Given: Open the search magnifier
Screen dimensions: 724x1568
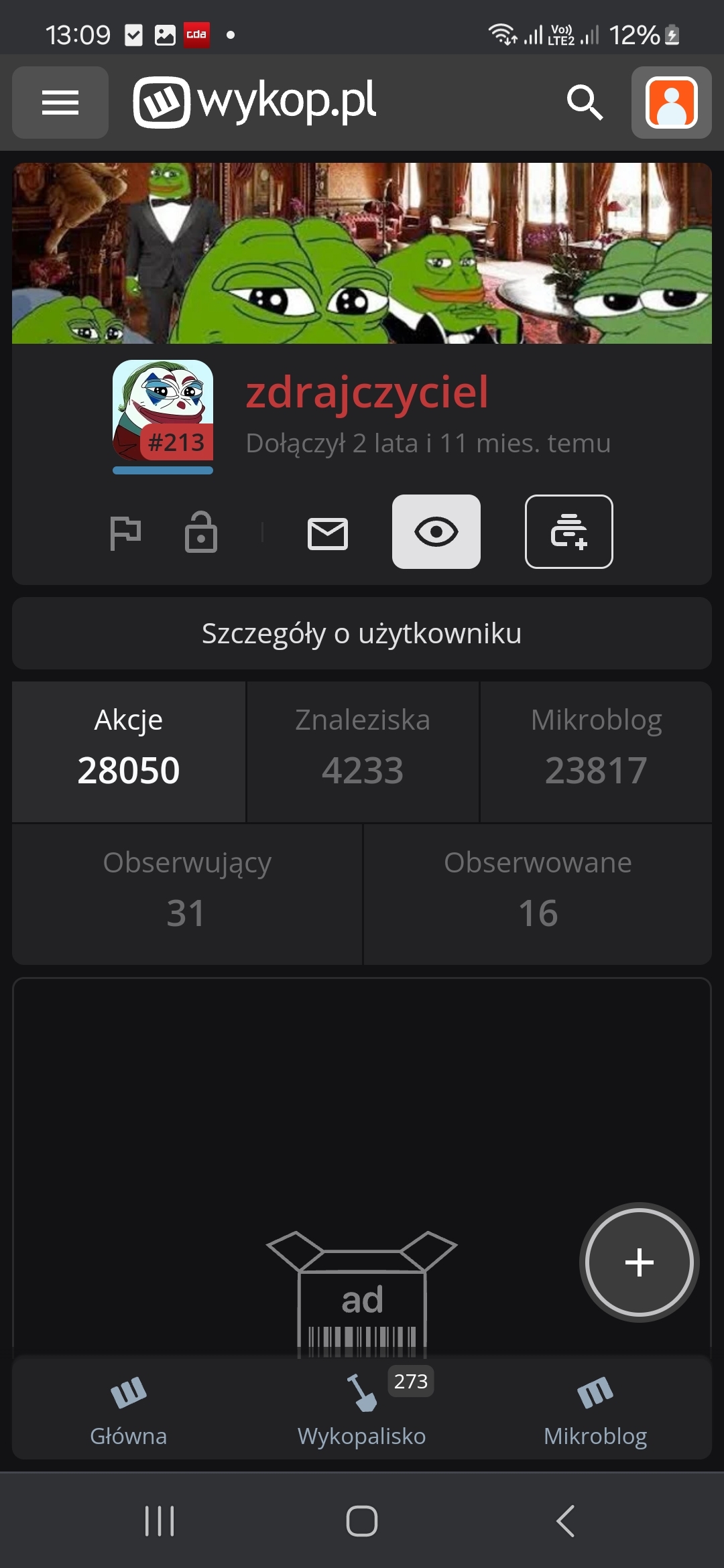Looking at the screenshot, I should click(x=585, y=103).
